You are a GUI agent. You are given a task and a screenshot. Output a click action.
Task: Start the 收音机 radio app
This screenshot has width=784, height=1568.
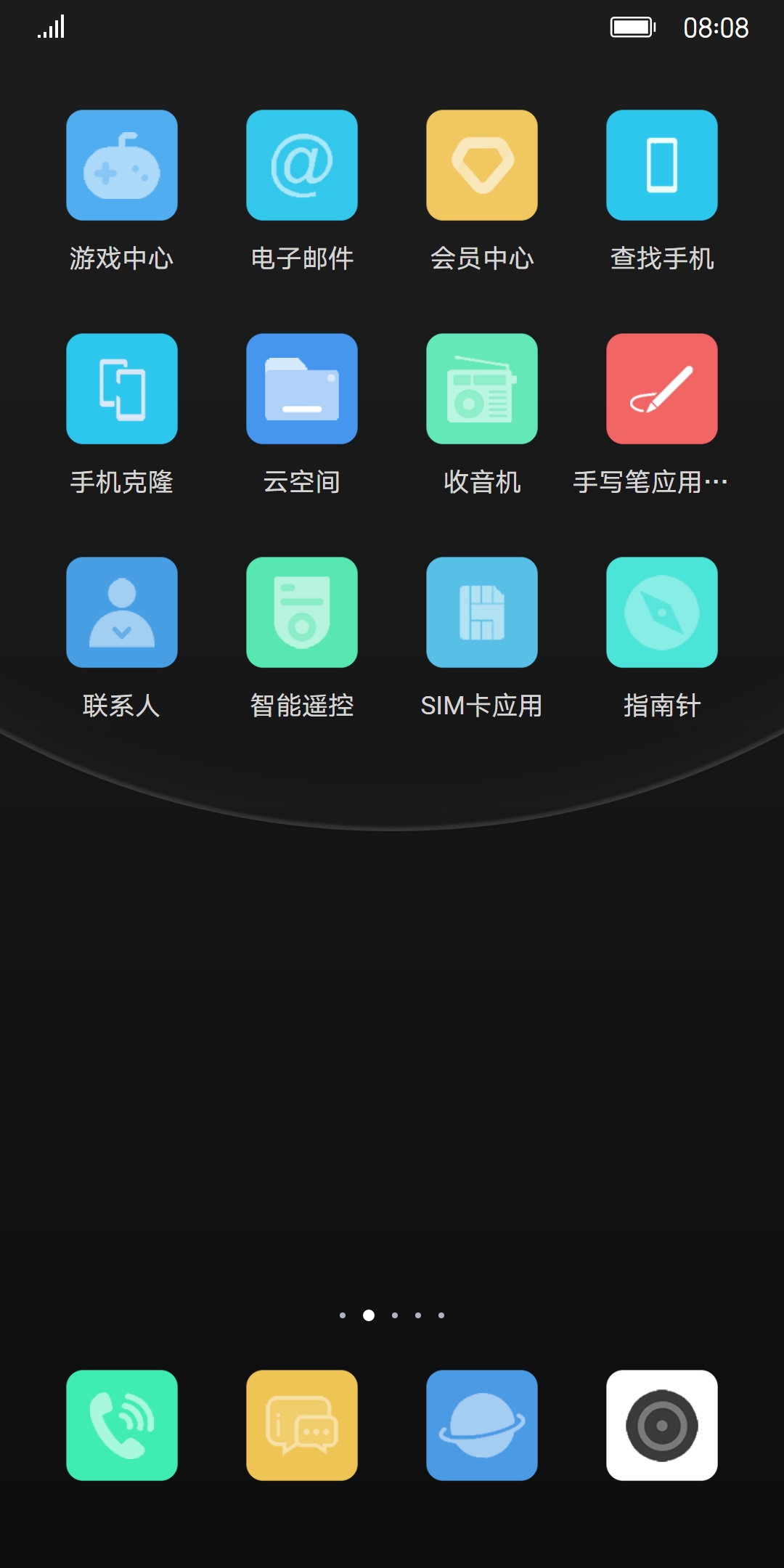pos(482,389)
